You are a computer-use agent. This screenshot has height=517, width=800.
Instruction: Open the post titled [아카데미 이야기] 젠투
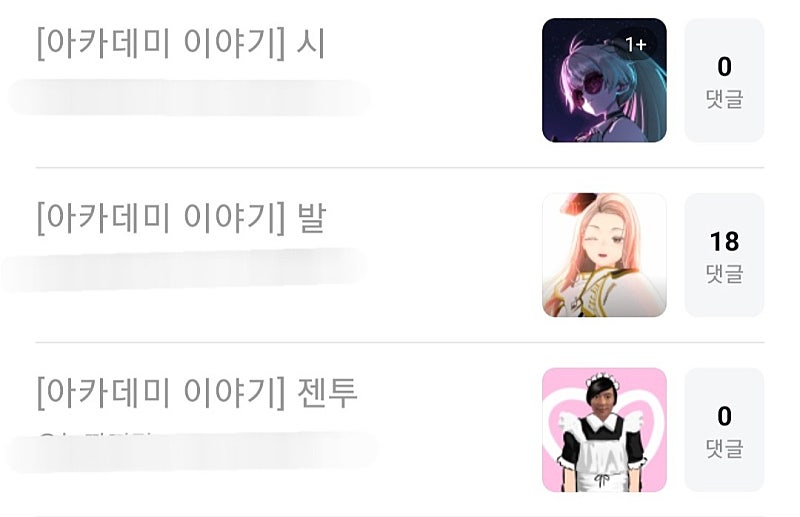[196, 392]
